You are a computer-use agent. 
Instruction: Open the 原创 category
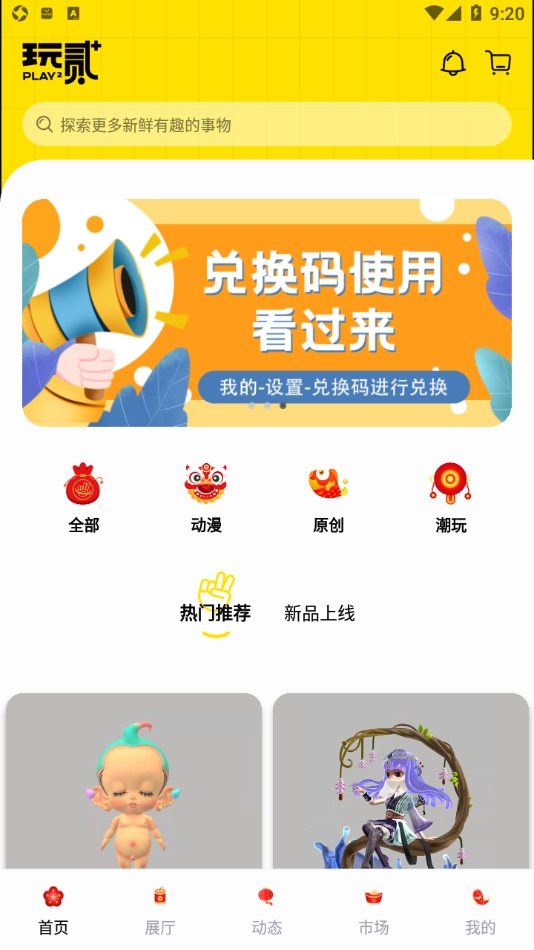tap(329, 498)
